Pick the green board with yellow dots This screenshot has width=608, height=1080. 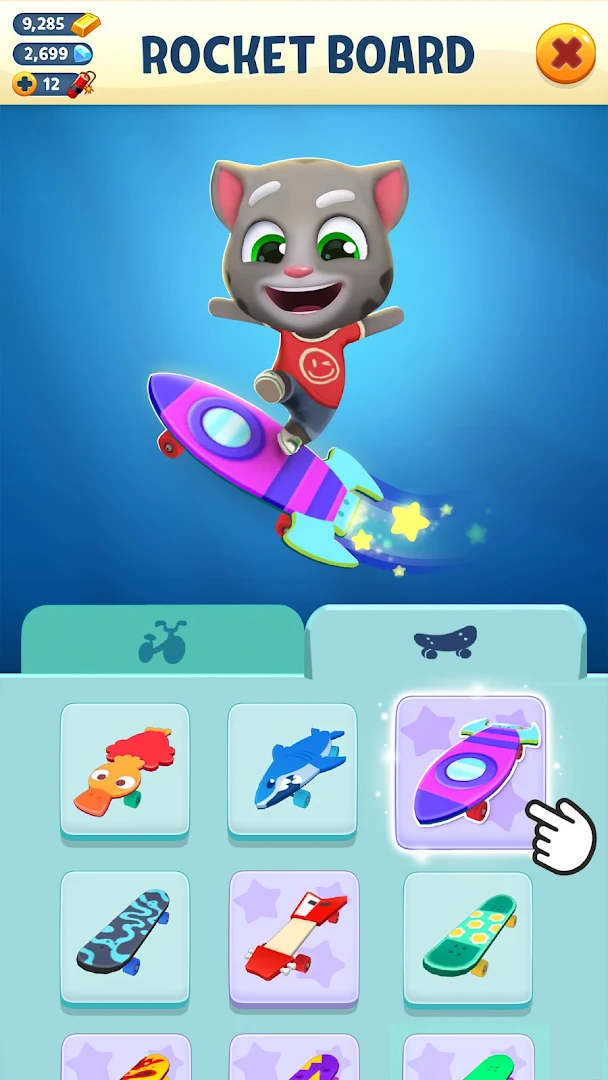click(x=468, y=937)
